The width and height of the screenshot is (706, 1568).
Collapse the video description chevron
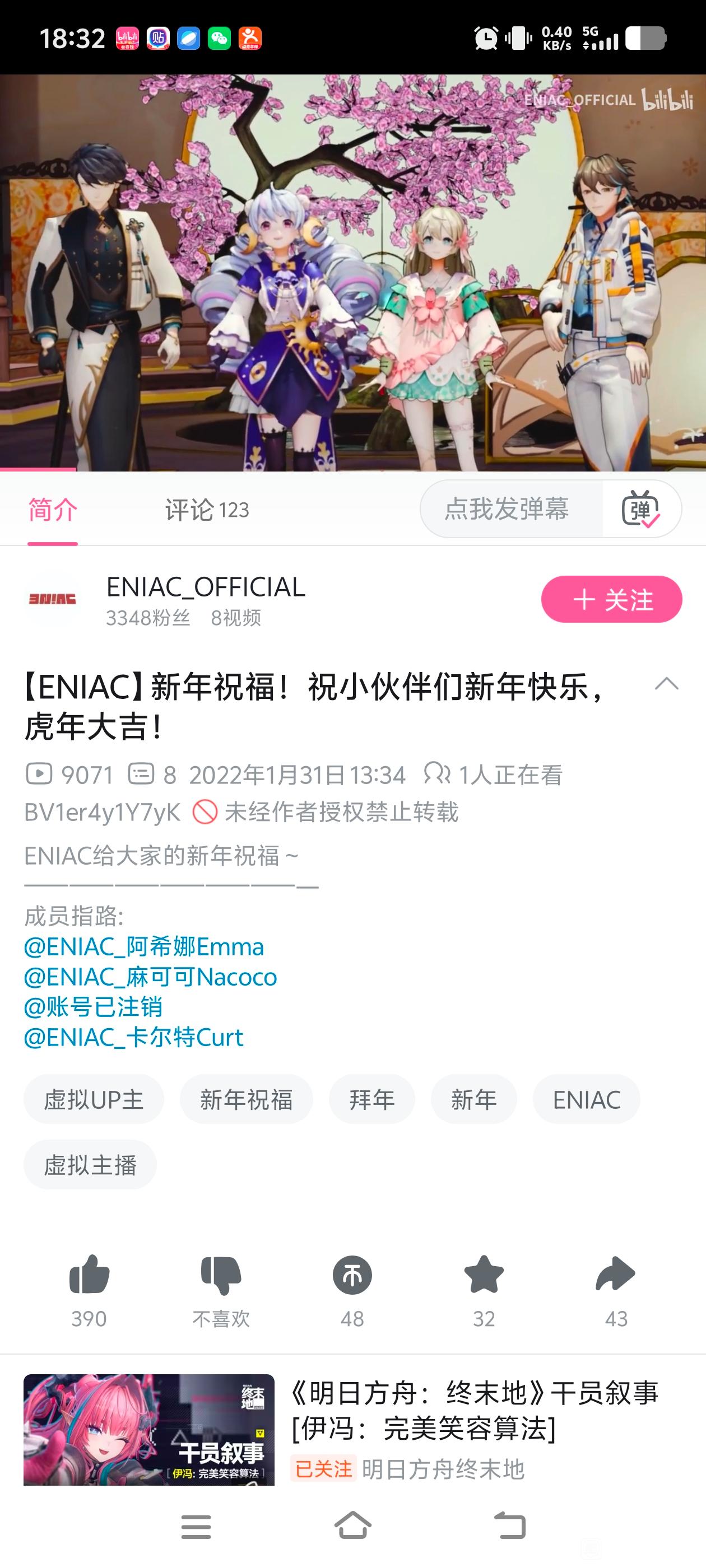tap(666, 684)
